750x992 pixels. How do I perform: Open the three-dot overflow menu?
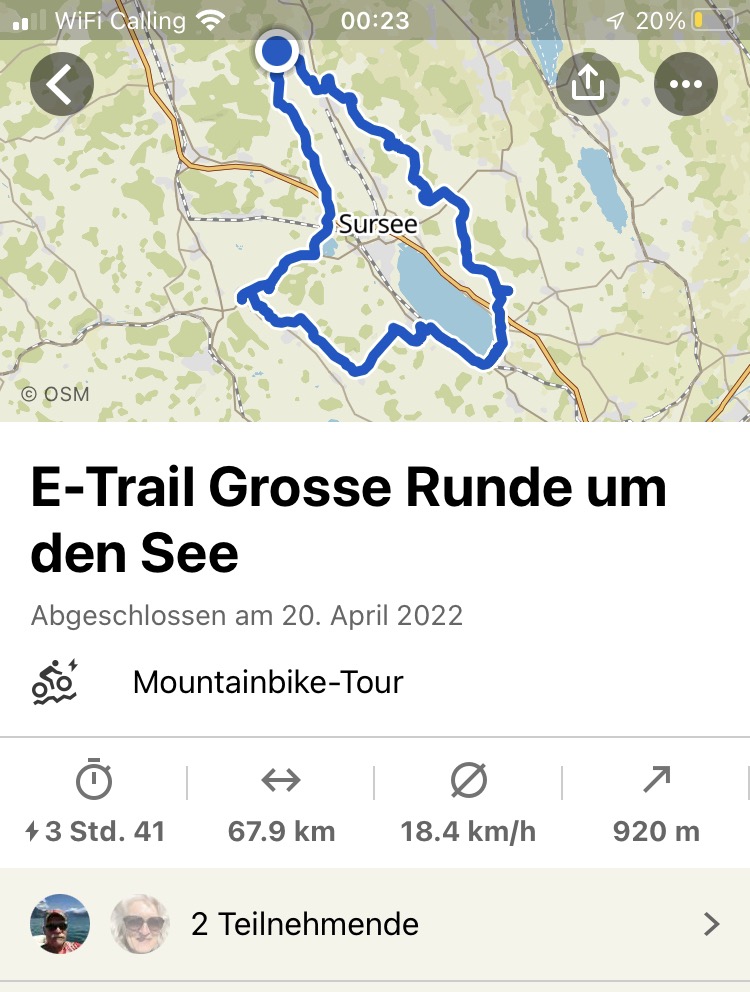click(685, 84)
